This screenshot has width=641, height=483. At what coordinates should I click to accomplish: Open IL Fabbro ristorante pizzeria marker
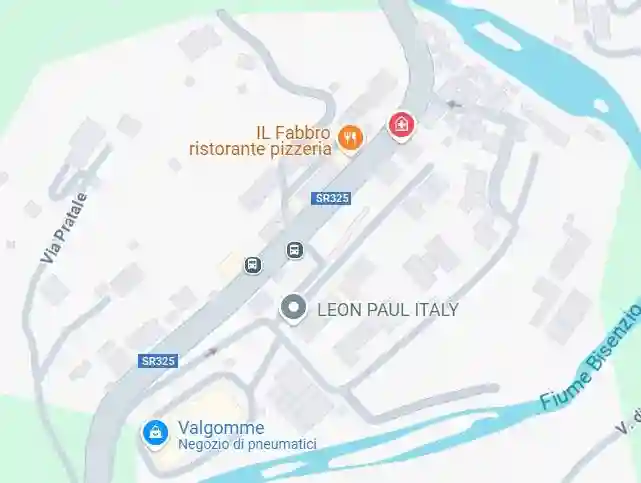pos(349,138)
